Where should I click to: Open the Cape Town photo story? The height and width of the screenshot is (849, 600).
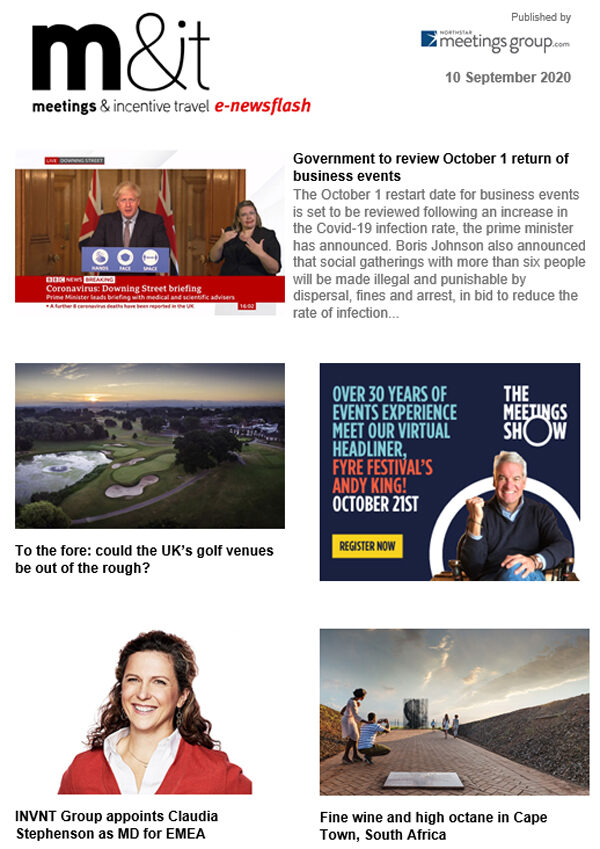[x=454, y=711]
